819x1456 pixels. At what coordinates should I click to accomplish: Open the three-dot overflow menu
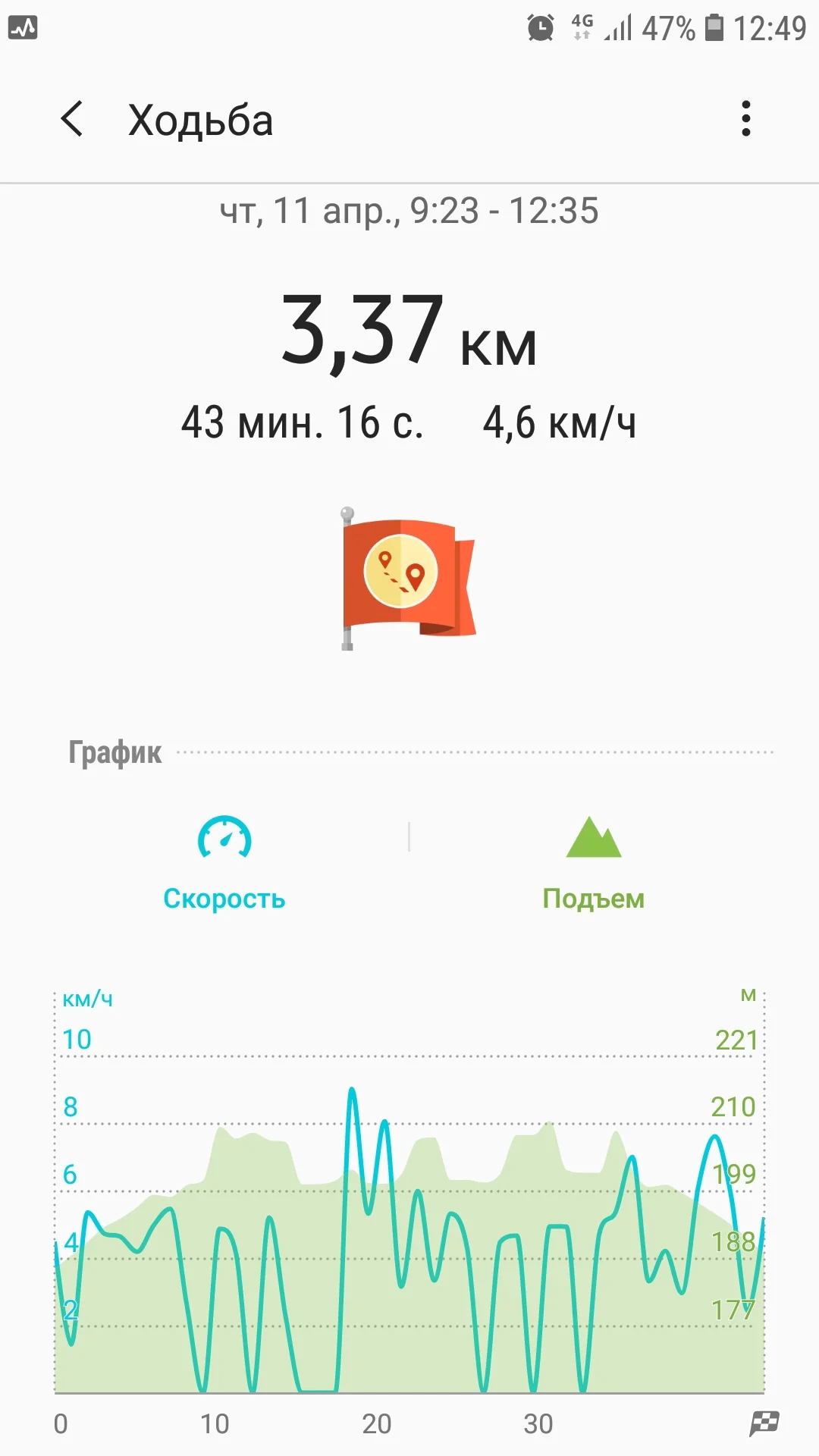click(746, 119)
